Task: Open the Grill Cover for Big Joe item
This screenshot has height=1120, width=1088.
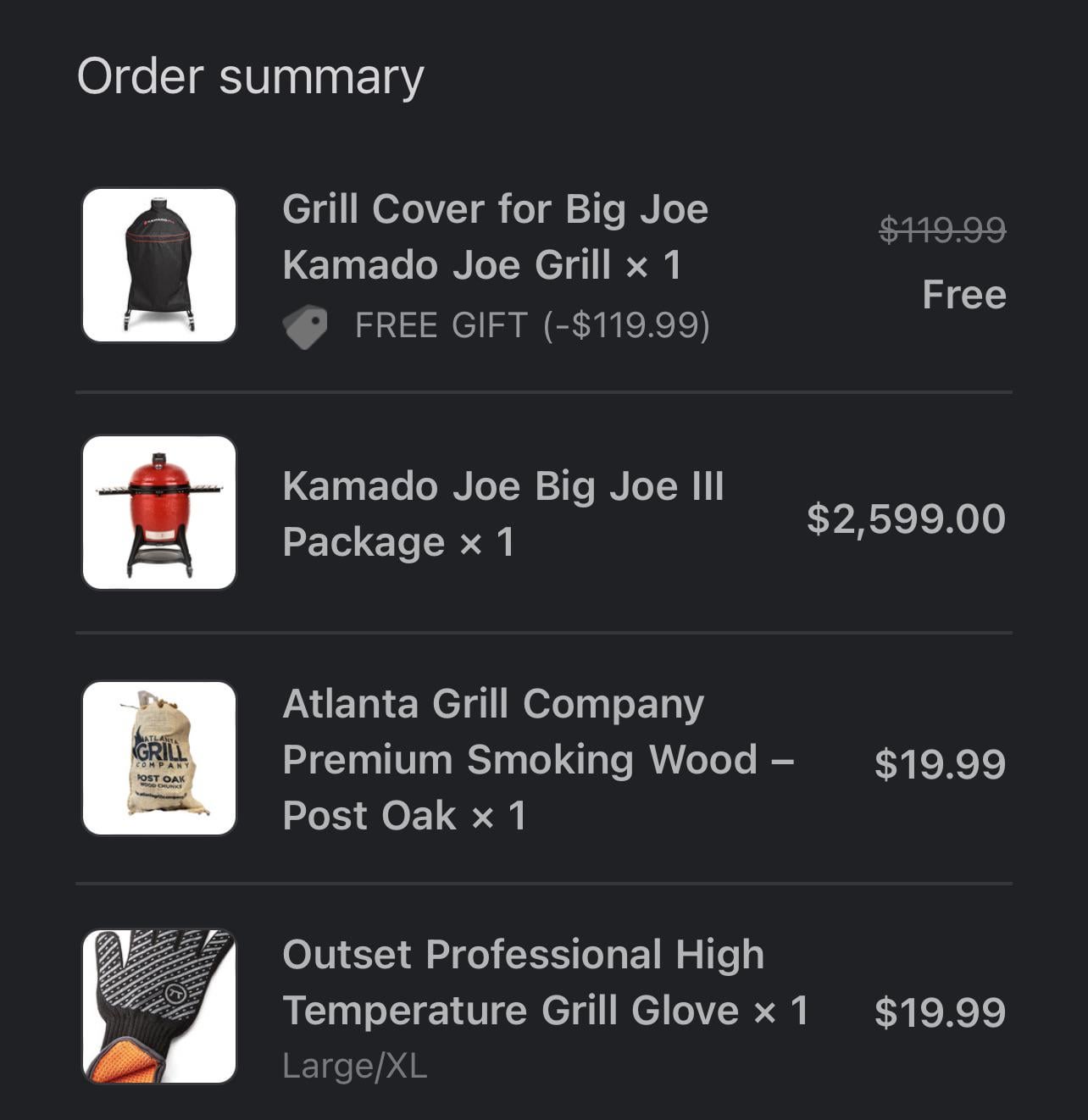Action: click(495, 236)
